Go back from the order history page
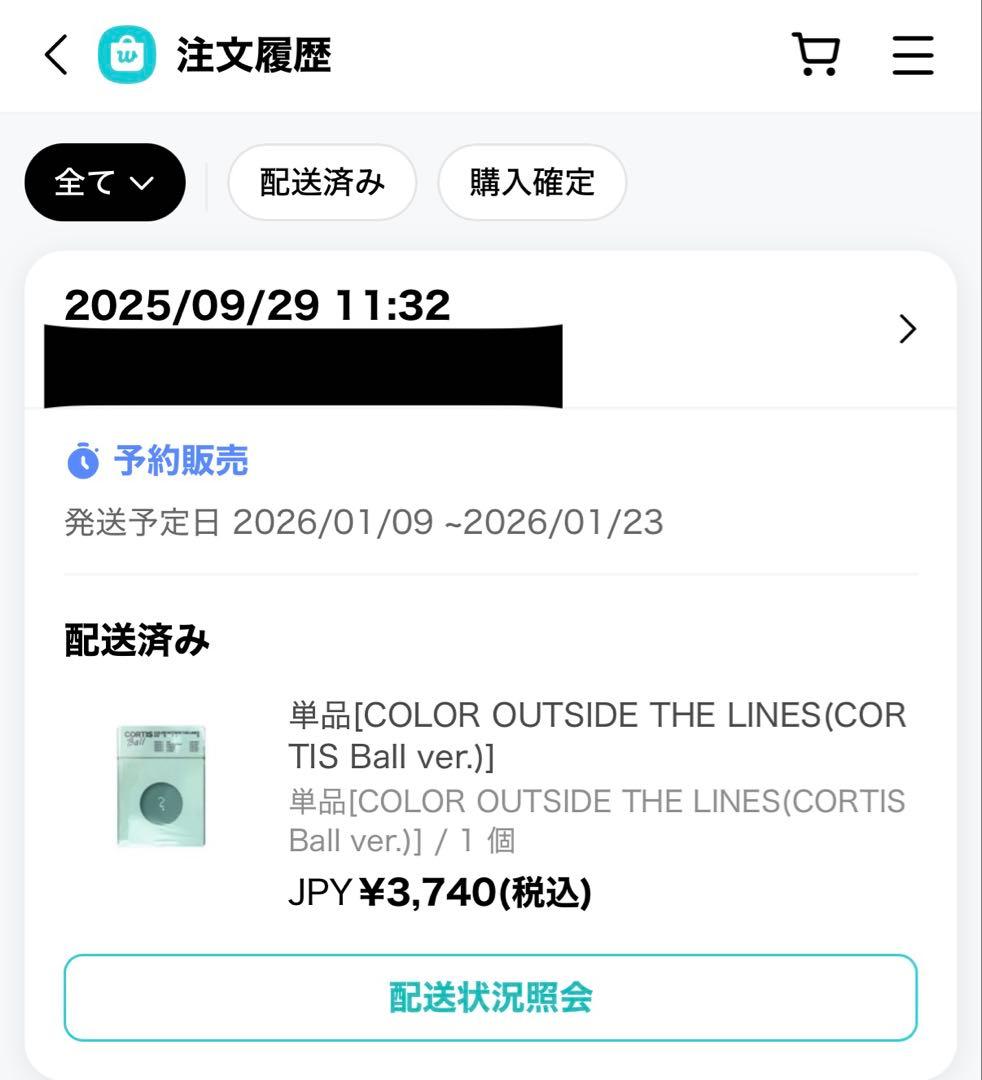982x1080 pixels. [x=56, y=55]
